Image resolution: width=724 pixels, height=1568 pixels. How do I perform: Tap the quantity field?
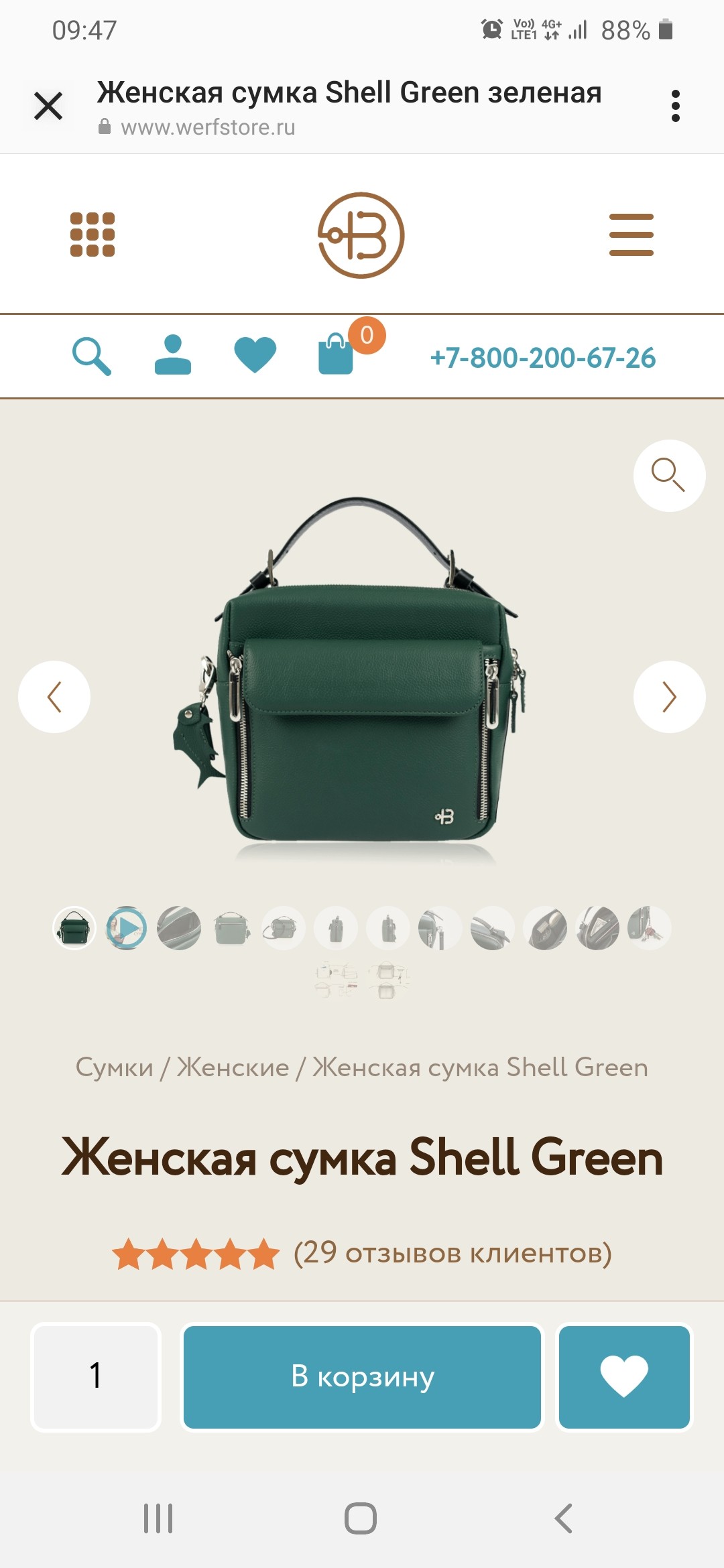tap(96, 1377)
